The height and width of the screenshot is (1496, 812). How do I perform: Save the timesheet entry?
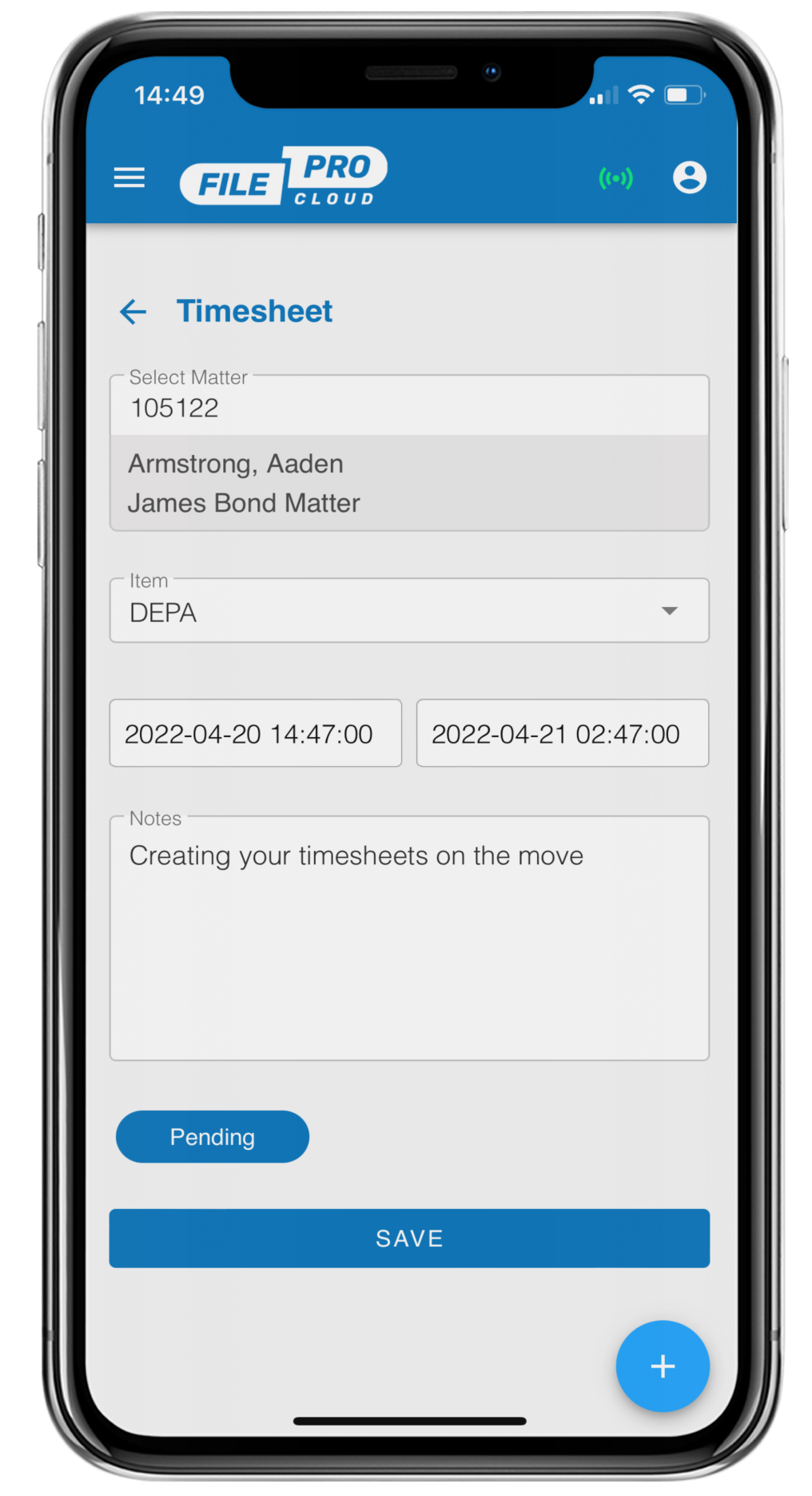[409, 1238]
